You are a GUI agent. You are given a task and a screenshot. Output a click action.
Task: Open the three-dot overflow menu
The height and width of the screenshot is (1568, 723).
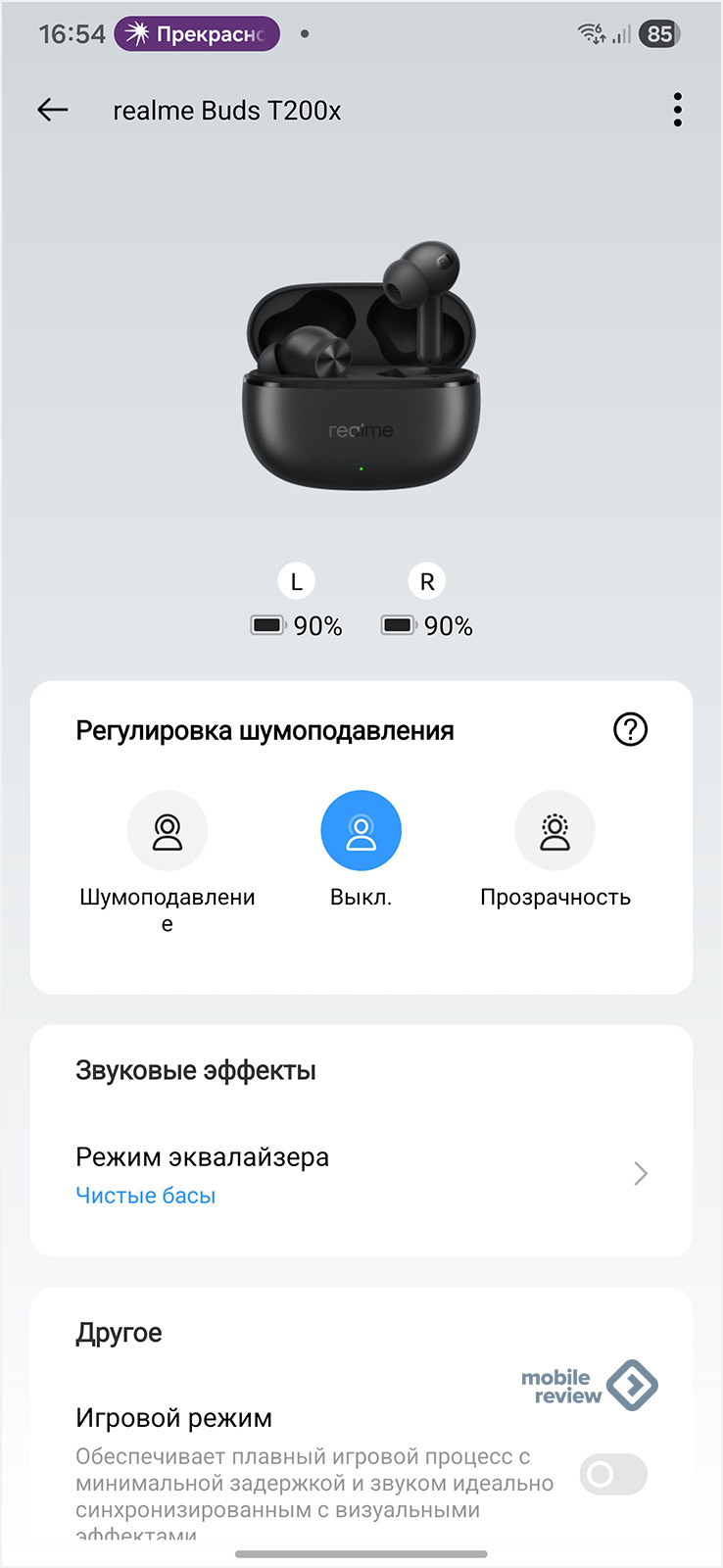pos(677,110)
